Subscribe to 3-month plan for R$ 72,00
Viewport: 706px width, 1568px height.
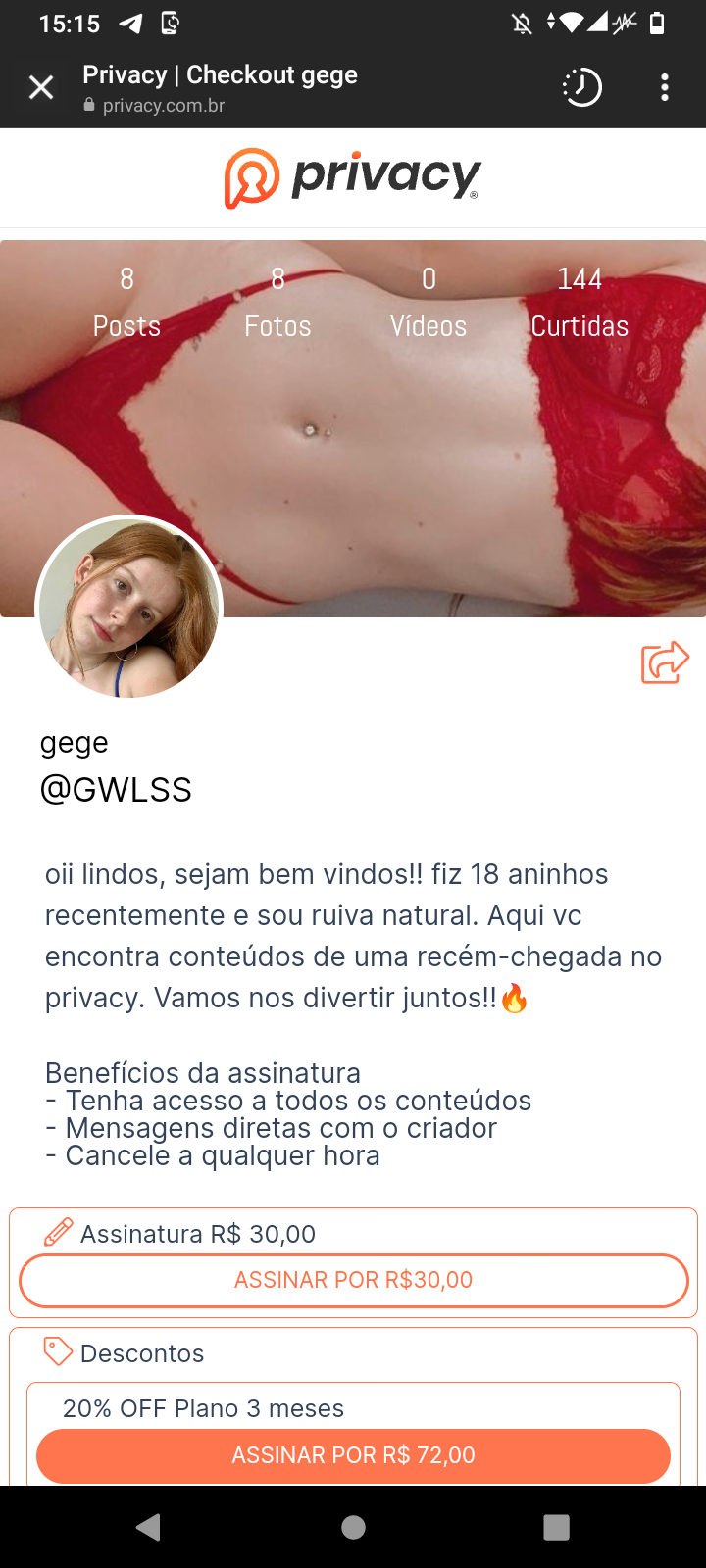click(x=353, y=1455)
